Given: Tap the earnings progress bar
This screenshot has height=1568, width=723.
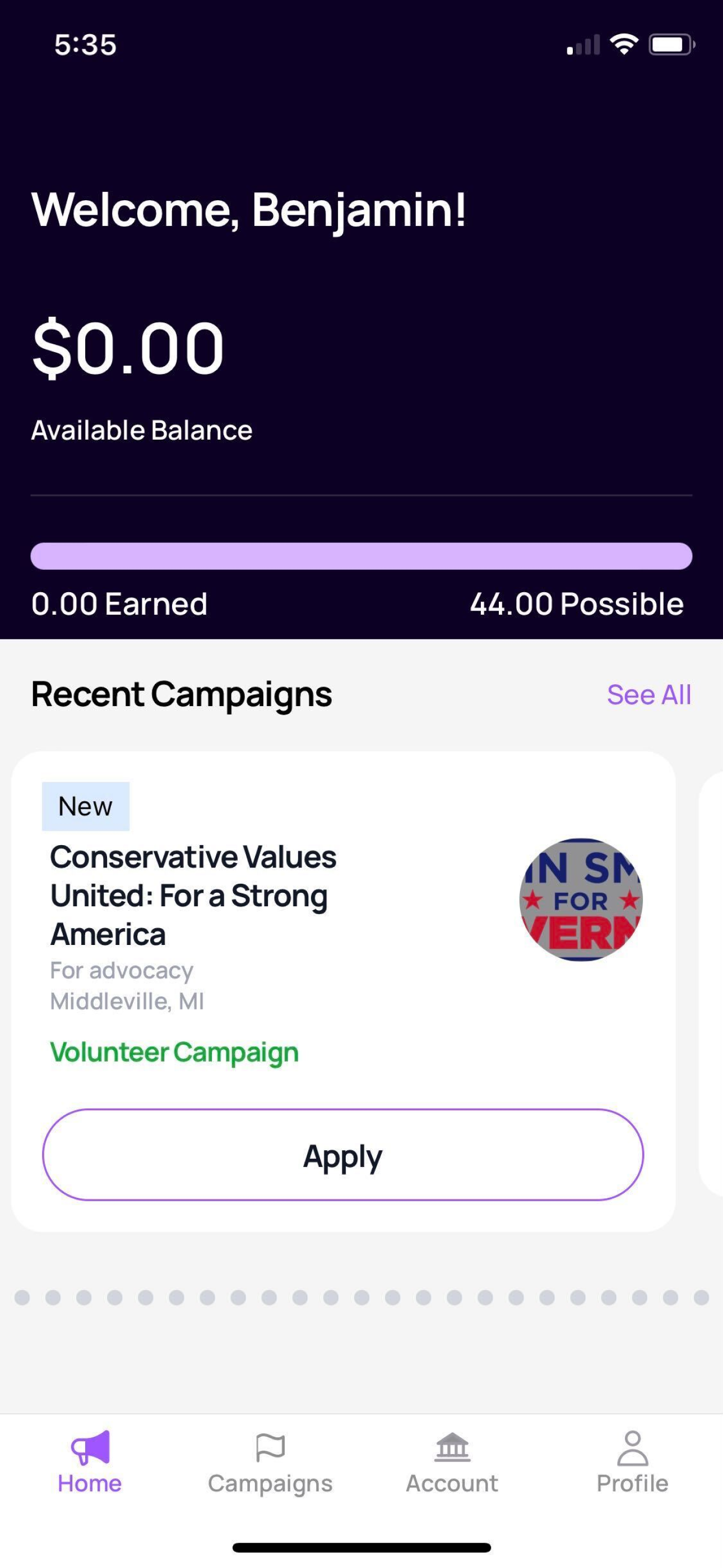Looking at the screenshot, I should coord(361,556).
